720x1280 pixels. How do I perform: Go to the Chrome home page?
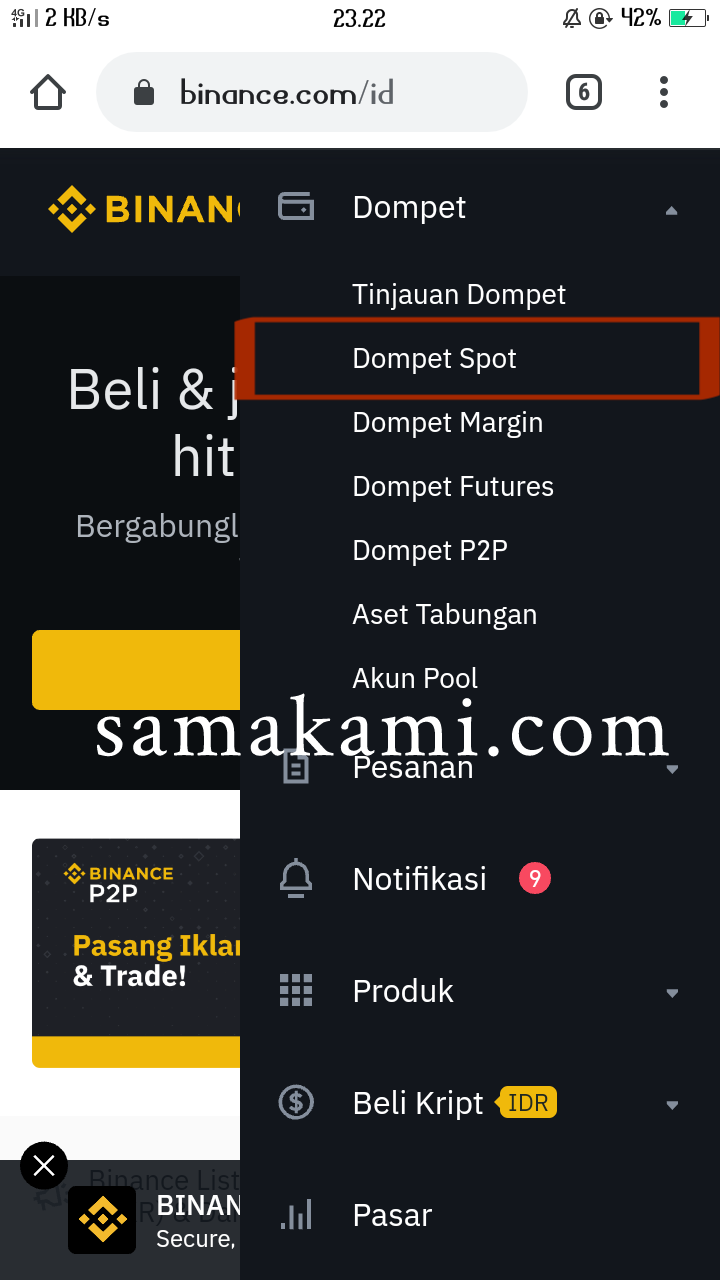point(48,93)
